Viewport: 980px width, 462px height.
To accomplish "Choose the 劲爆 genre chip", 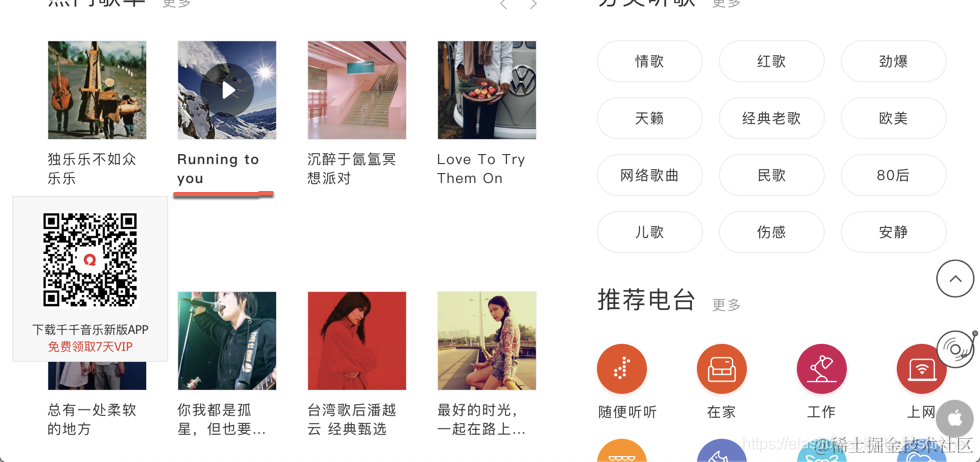I will pyautogui.click(x=893, y=62).
